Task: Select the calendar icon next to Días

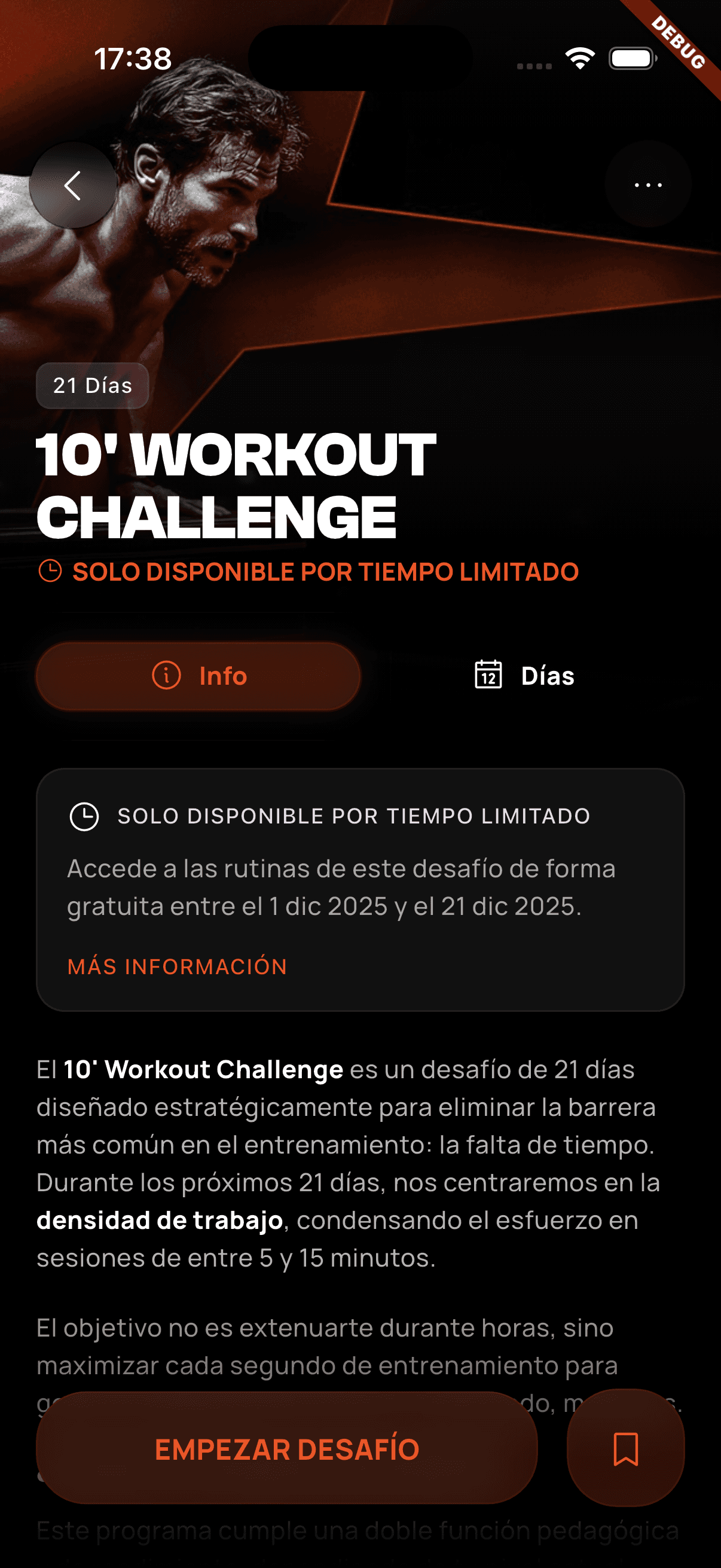Action: [487, 675]
